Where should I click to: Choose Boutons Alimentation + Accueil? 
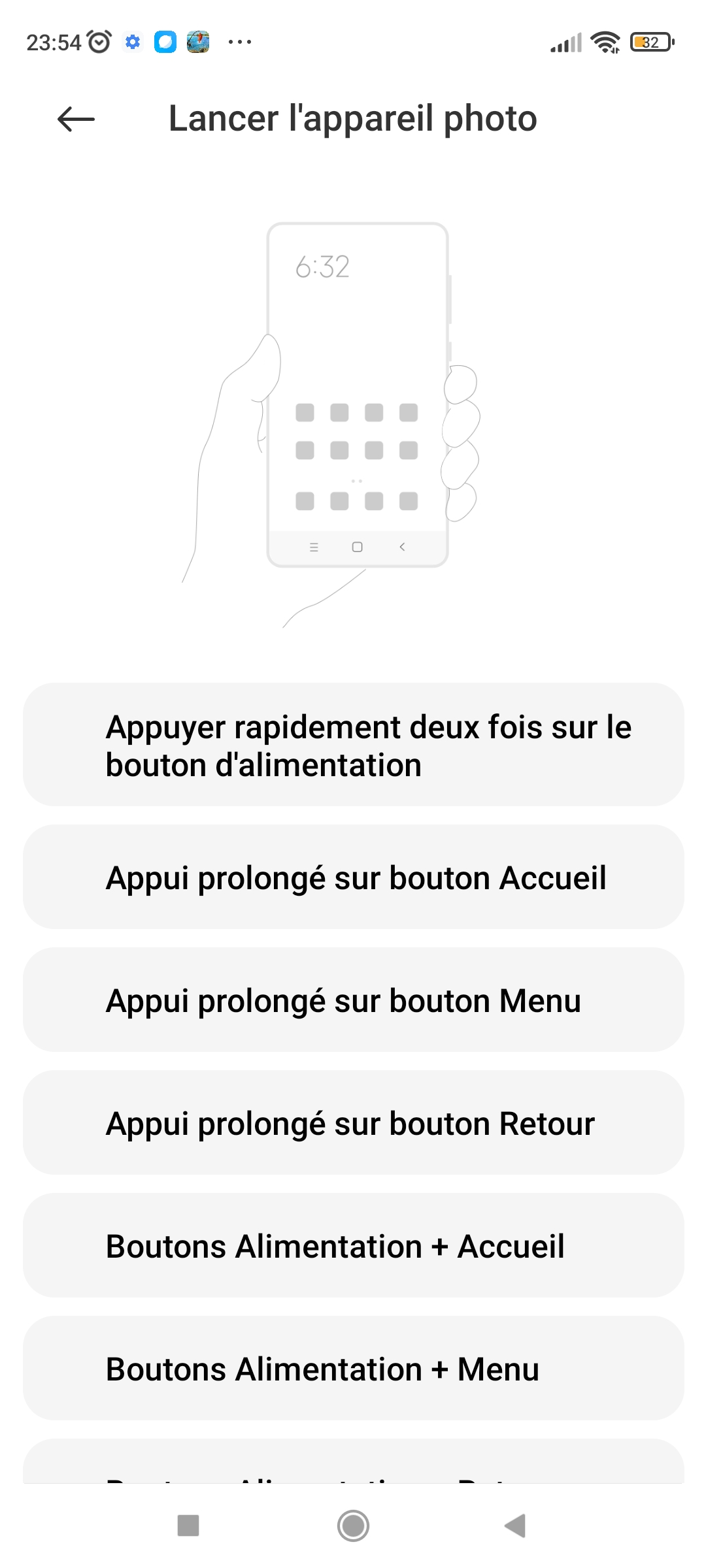click(x=353, y=1245)
